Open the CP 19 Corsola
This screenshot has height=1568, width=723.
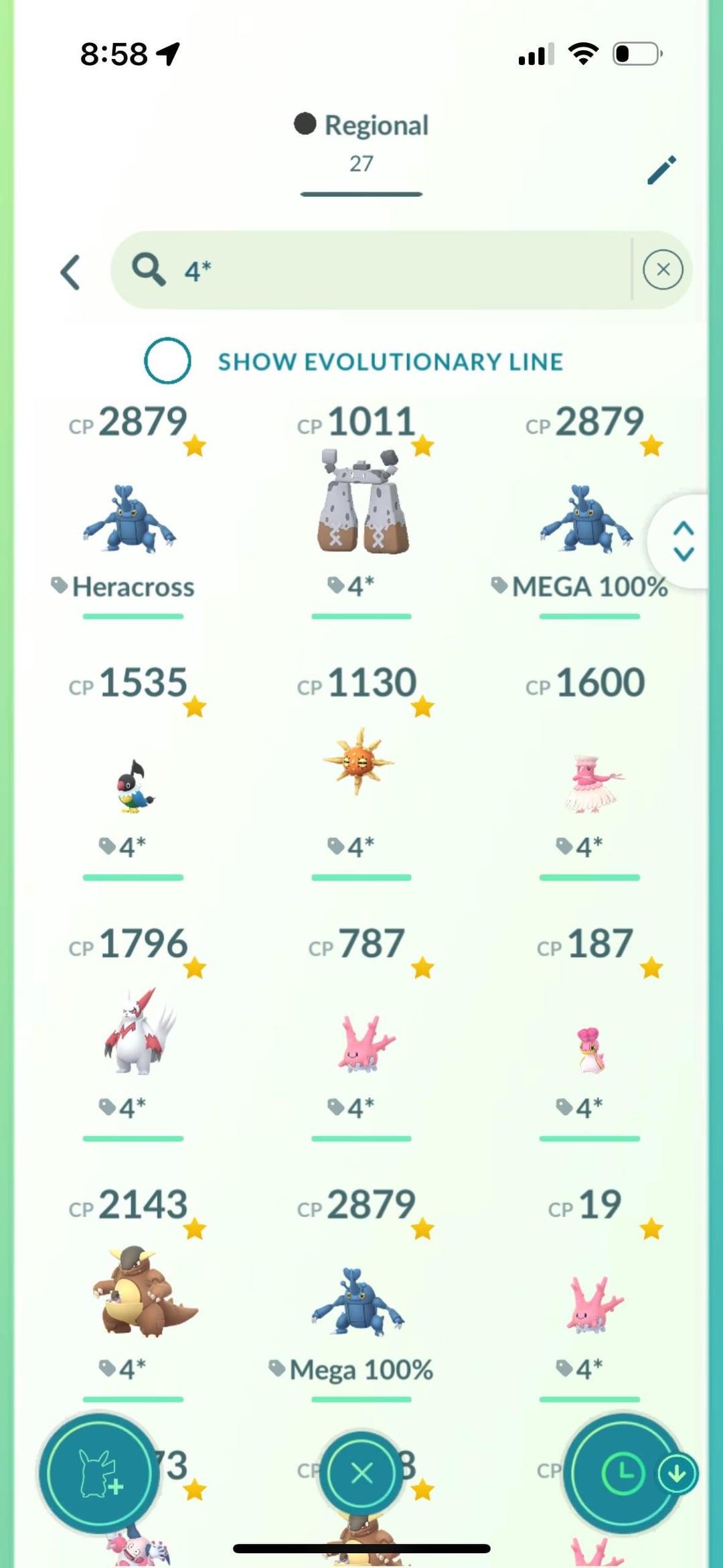point(593,1303)
